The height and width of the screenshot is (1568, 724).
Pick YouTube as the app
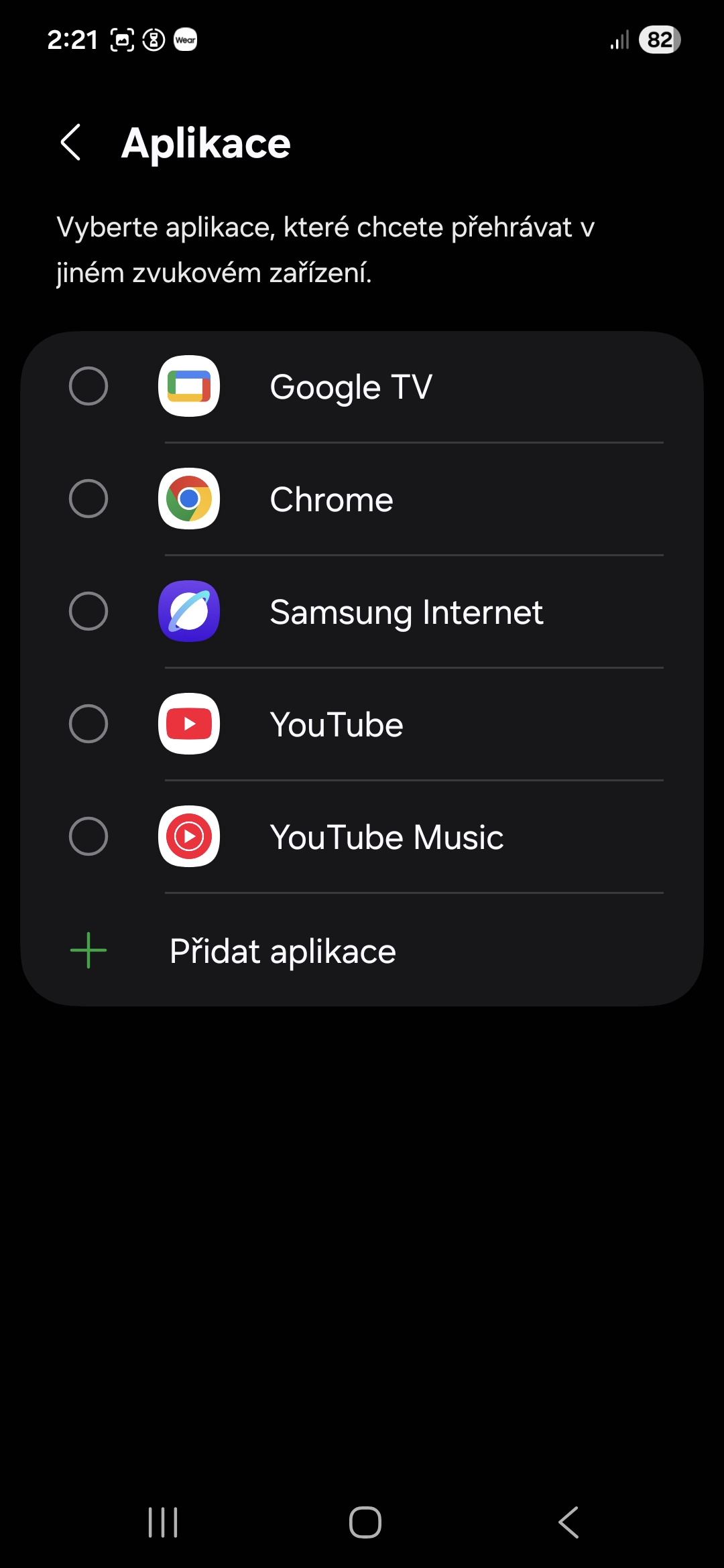(88, 724)
